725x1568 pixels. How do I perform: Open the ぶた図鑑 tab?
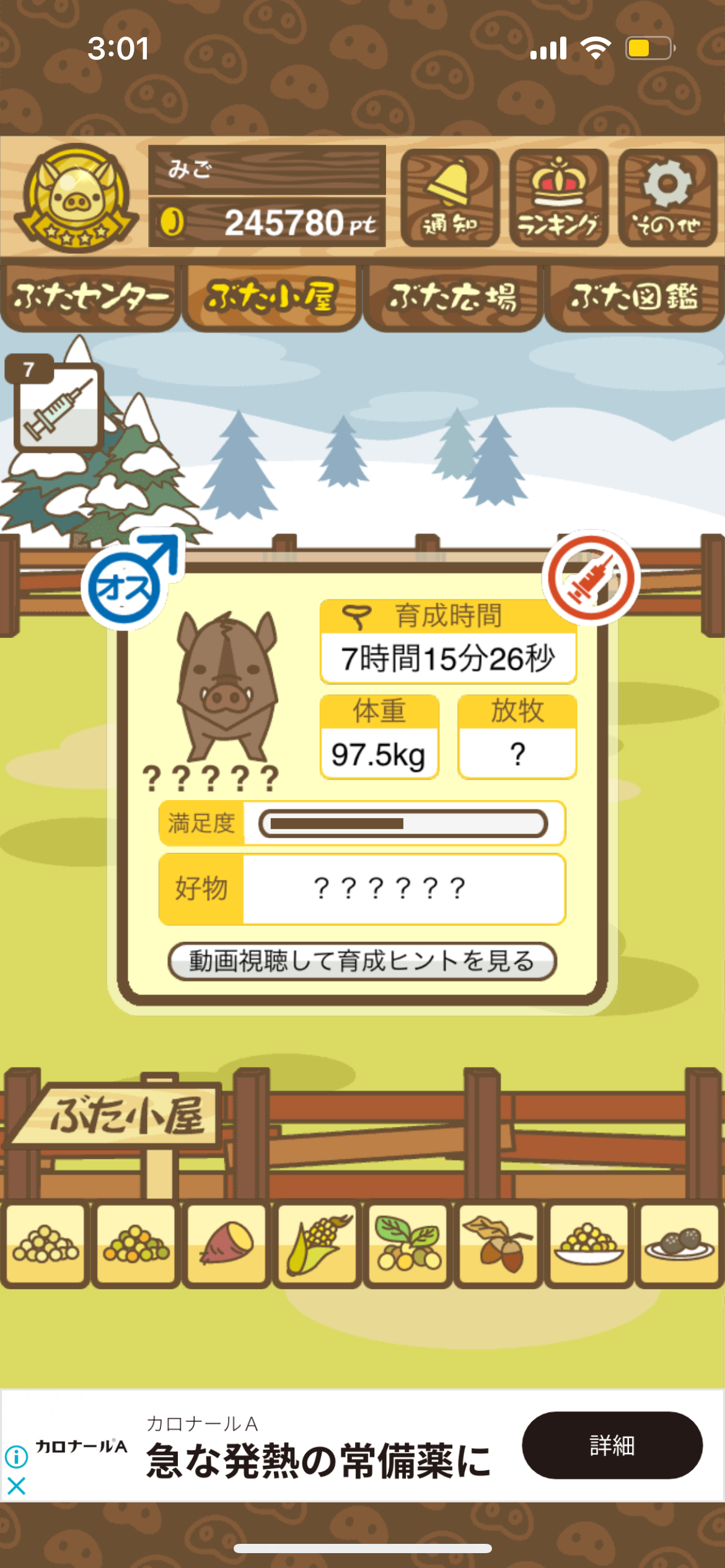[x=634, y=298]
